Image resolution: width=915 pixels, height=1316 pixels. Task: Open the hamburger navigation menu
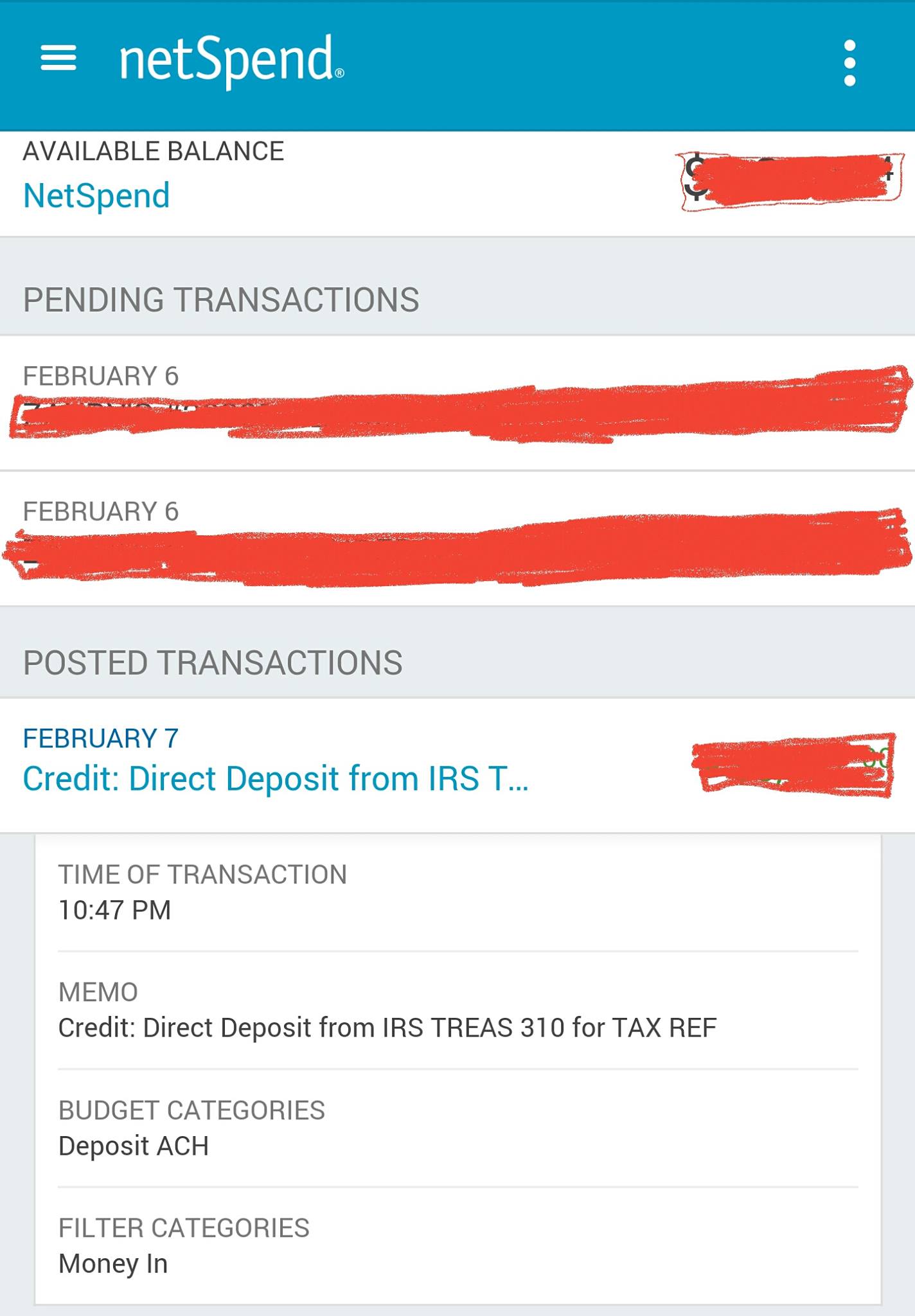[x=58, y=59]
